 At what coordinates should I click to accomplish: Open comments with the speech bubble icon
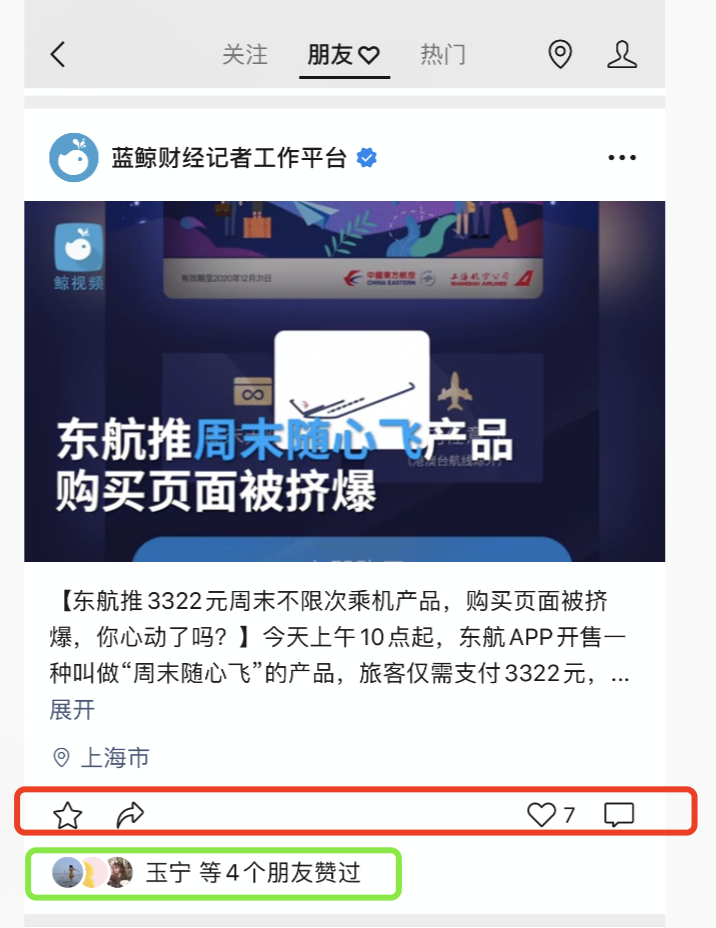tap(619, 815)
